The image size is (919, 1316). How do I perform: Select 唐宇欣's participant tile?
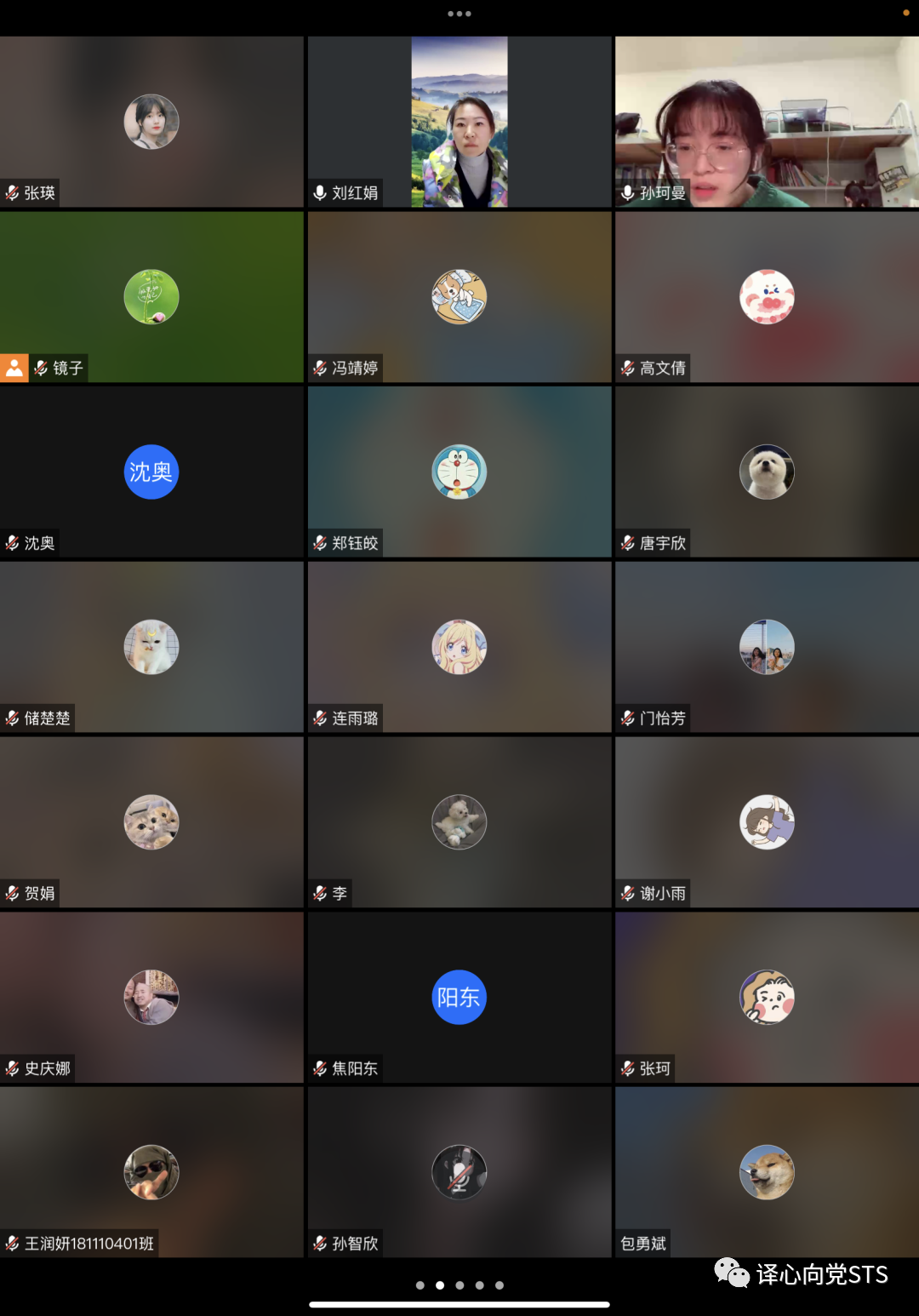tap(767, 472)
